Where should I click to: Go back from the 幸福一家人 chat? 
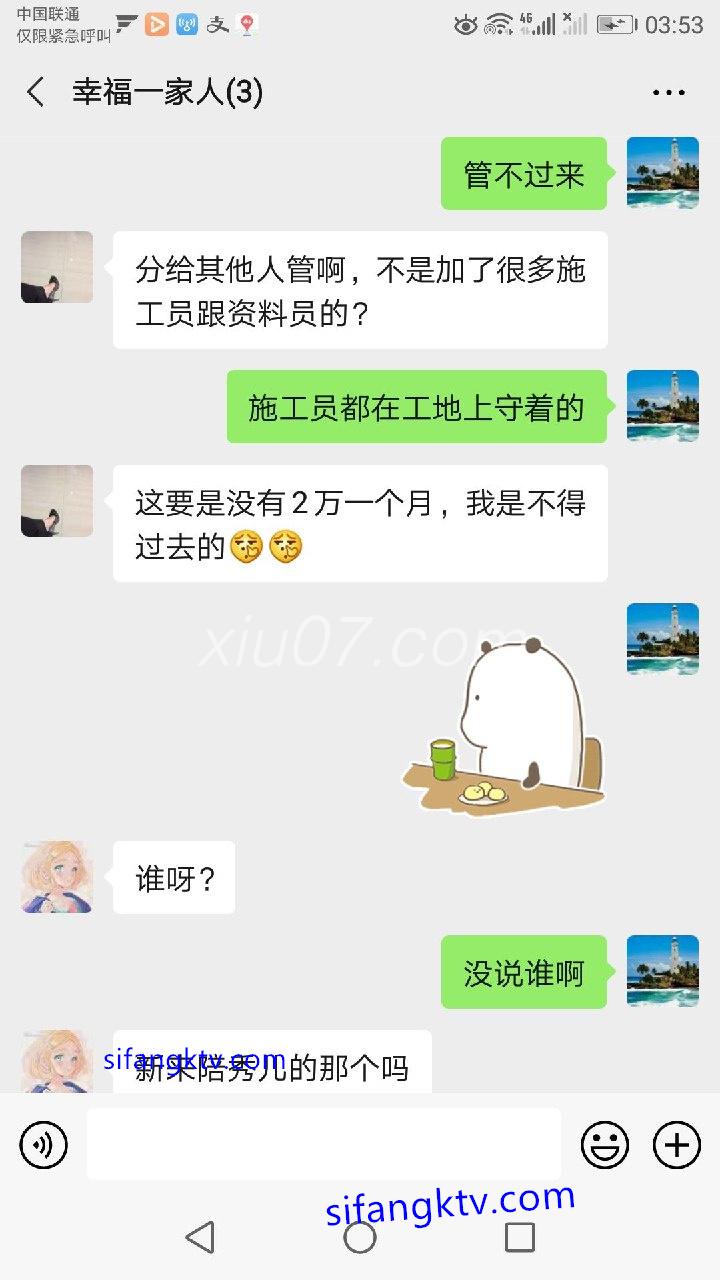coord(36,93)
